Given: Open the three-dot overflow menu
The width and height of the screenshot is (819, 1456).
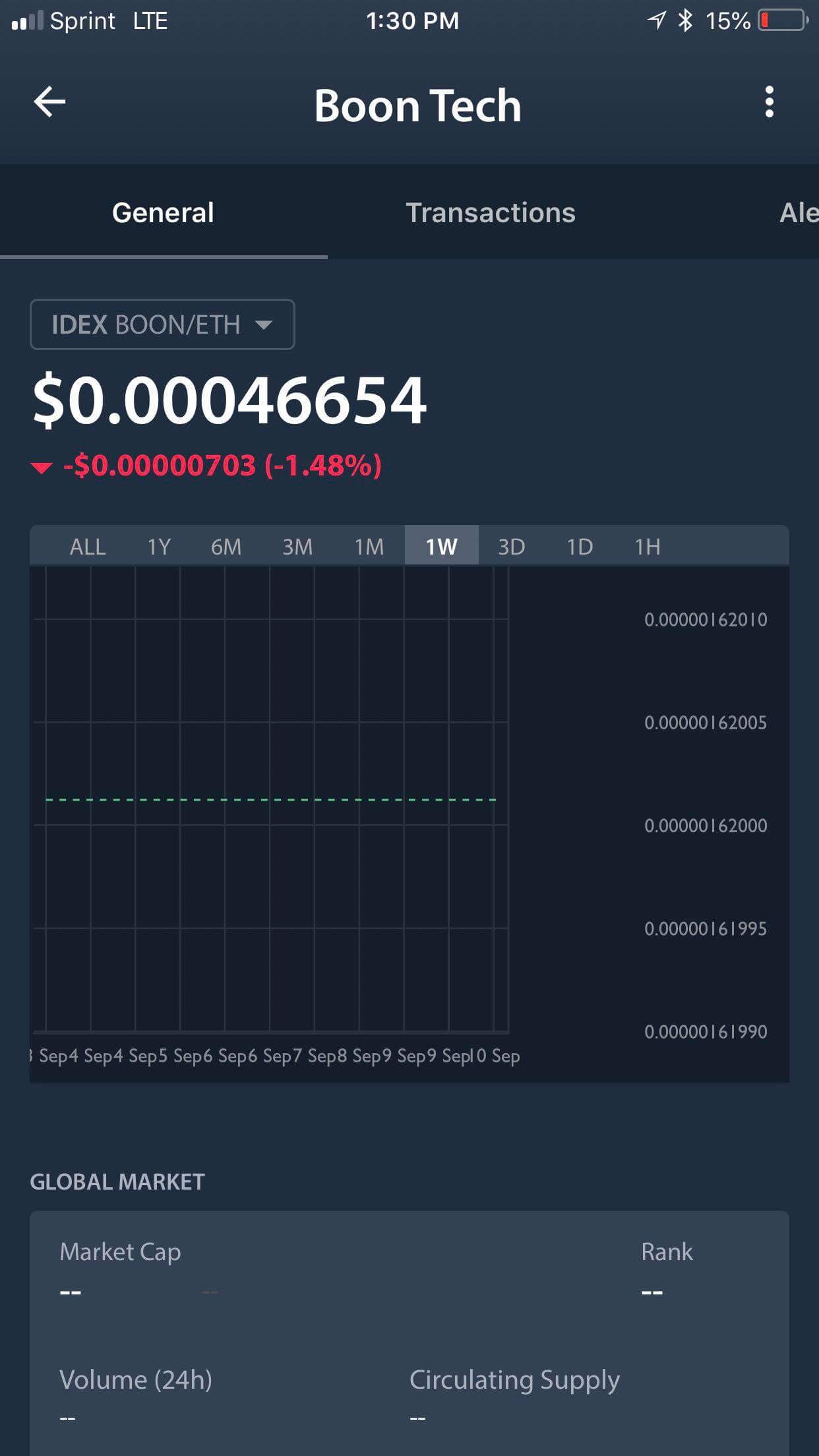Looking at the screenshot, I should pos(769,102).
